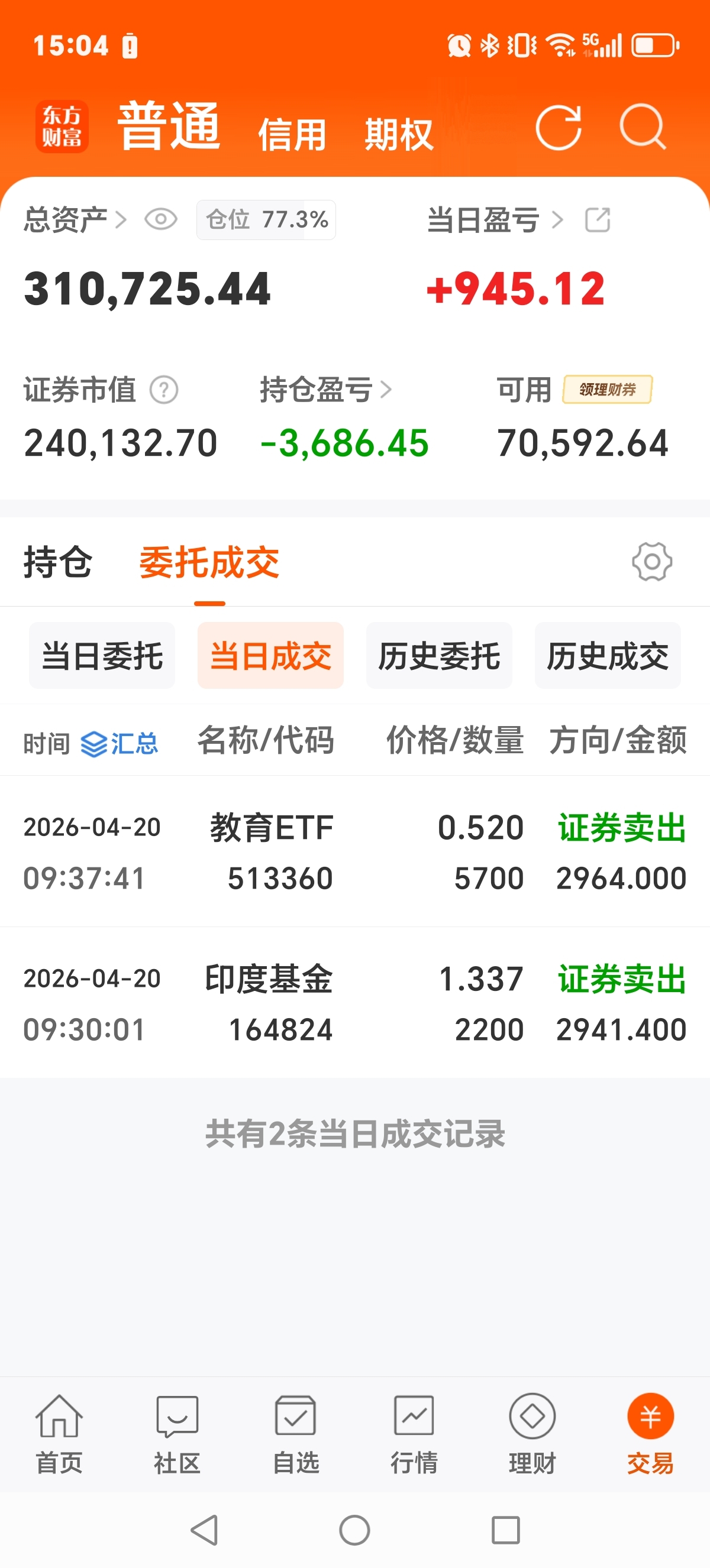710x1568 pixels.
Task: Refresh the account data
Action: 558,127
